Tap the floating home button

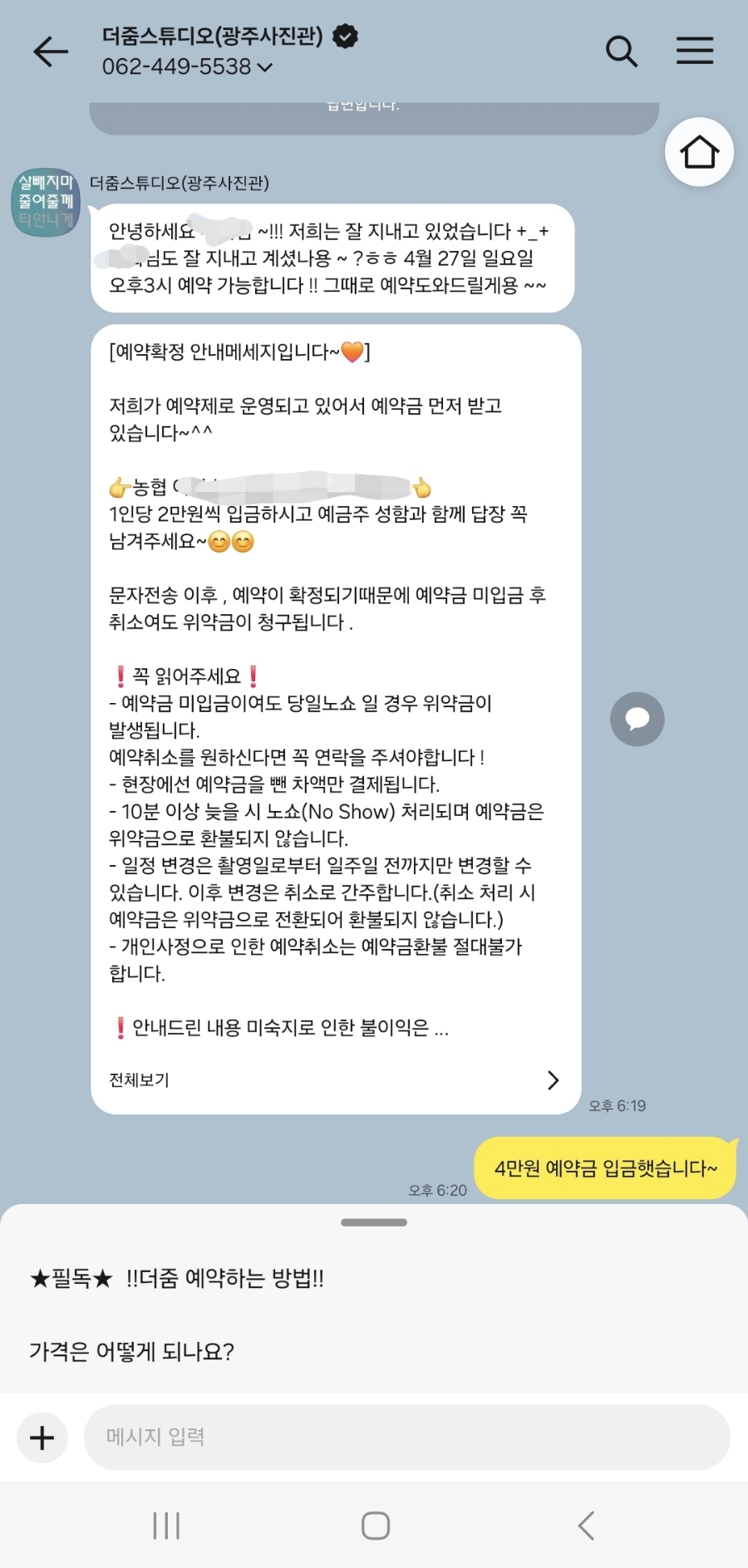click(x=699, y=152)
